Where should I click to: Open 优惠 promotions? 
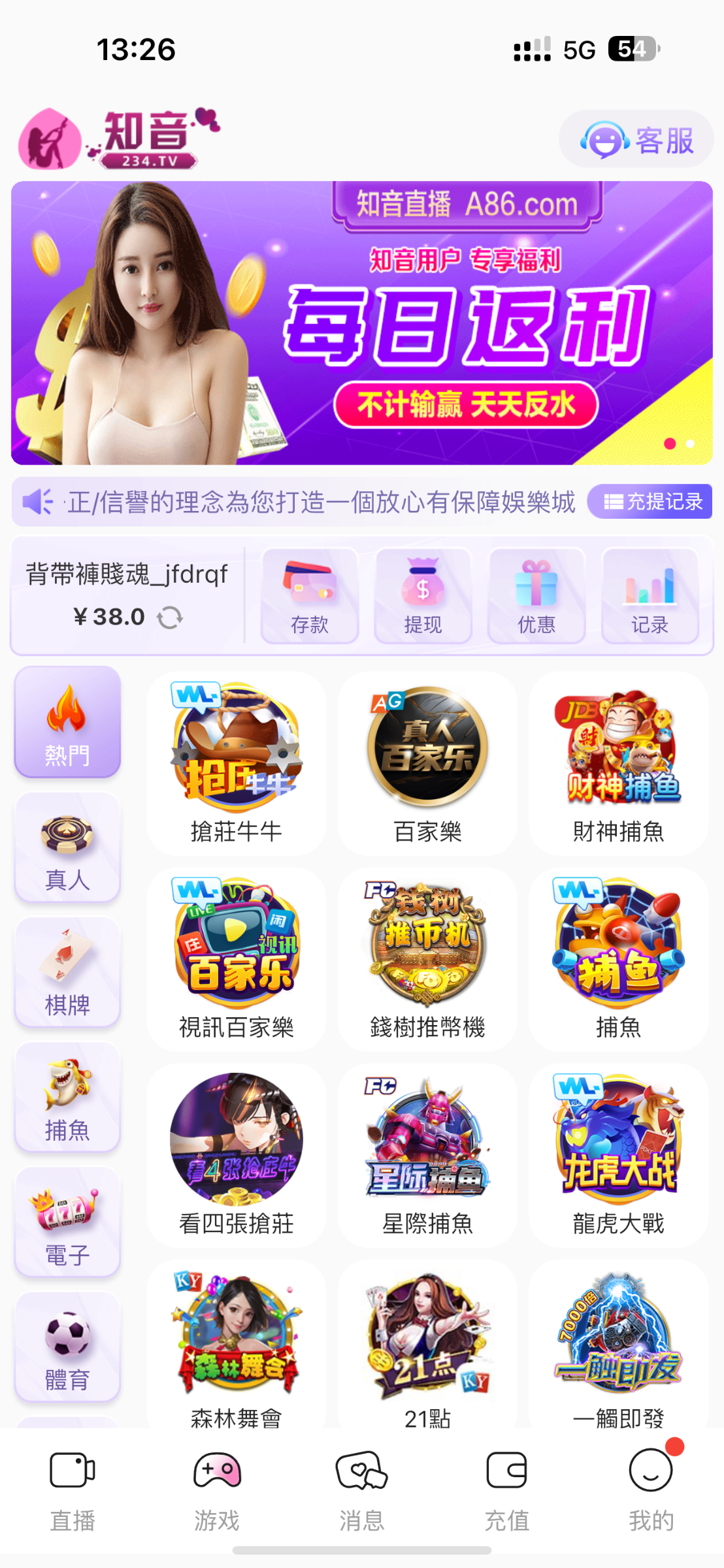tap(536, 596)
